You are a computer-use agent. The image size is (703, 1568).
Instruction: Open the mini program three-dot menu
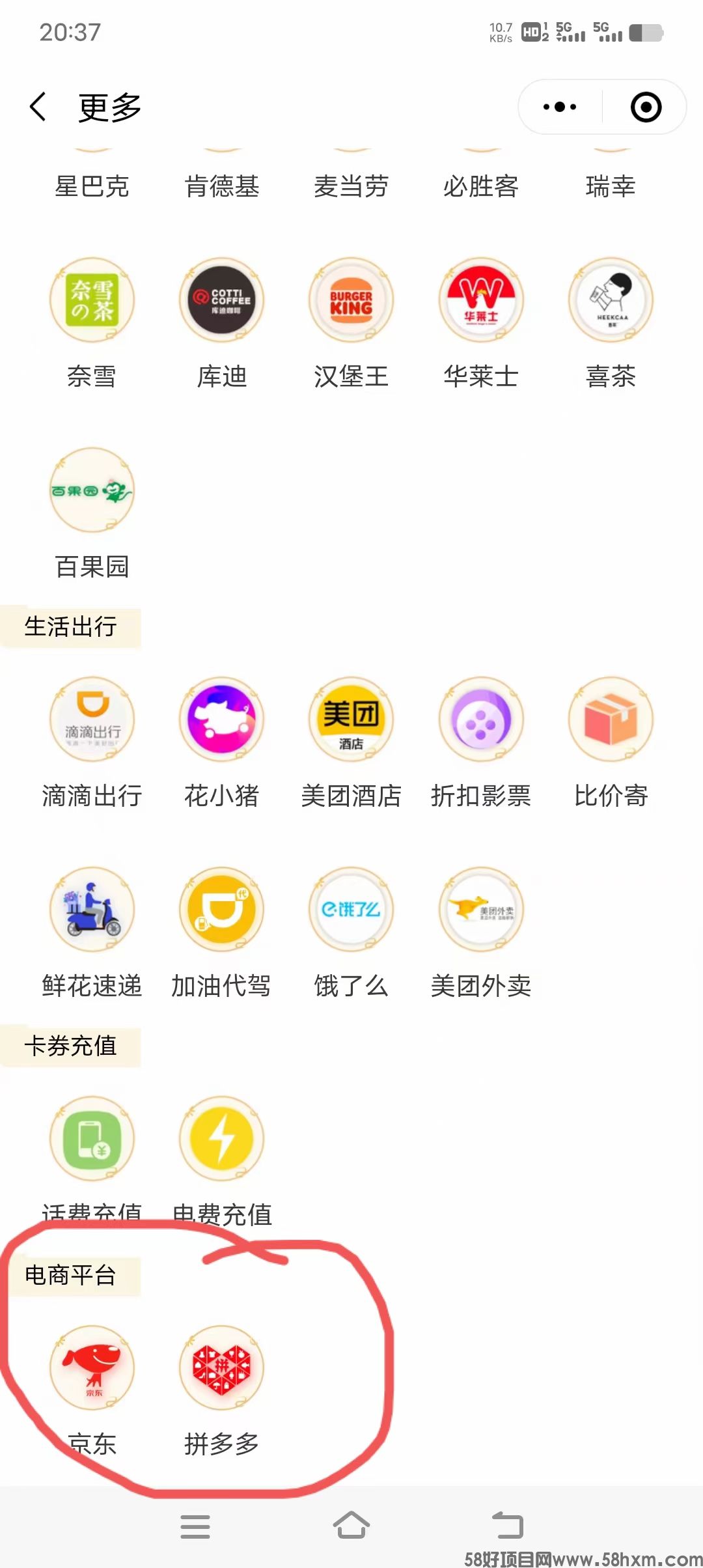pos(560,107)
